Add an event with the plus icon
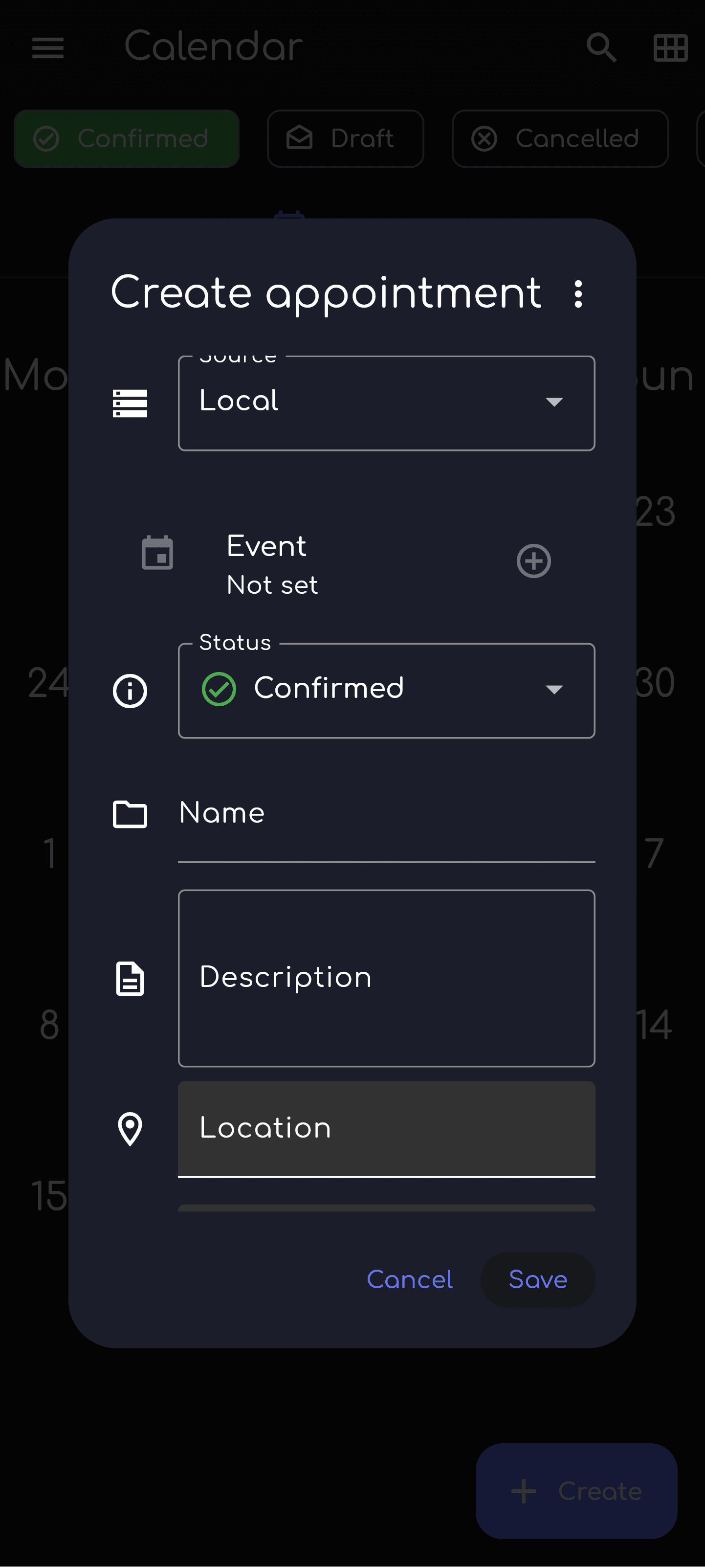The height and width of the screenshot is (1568, 705). 533,560
